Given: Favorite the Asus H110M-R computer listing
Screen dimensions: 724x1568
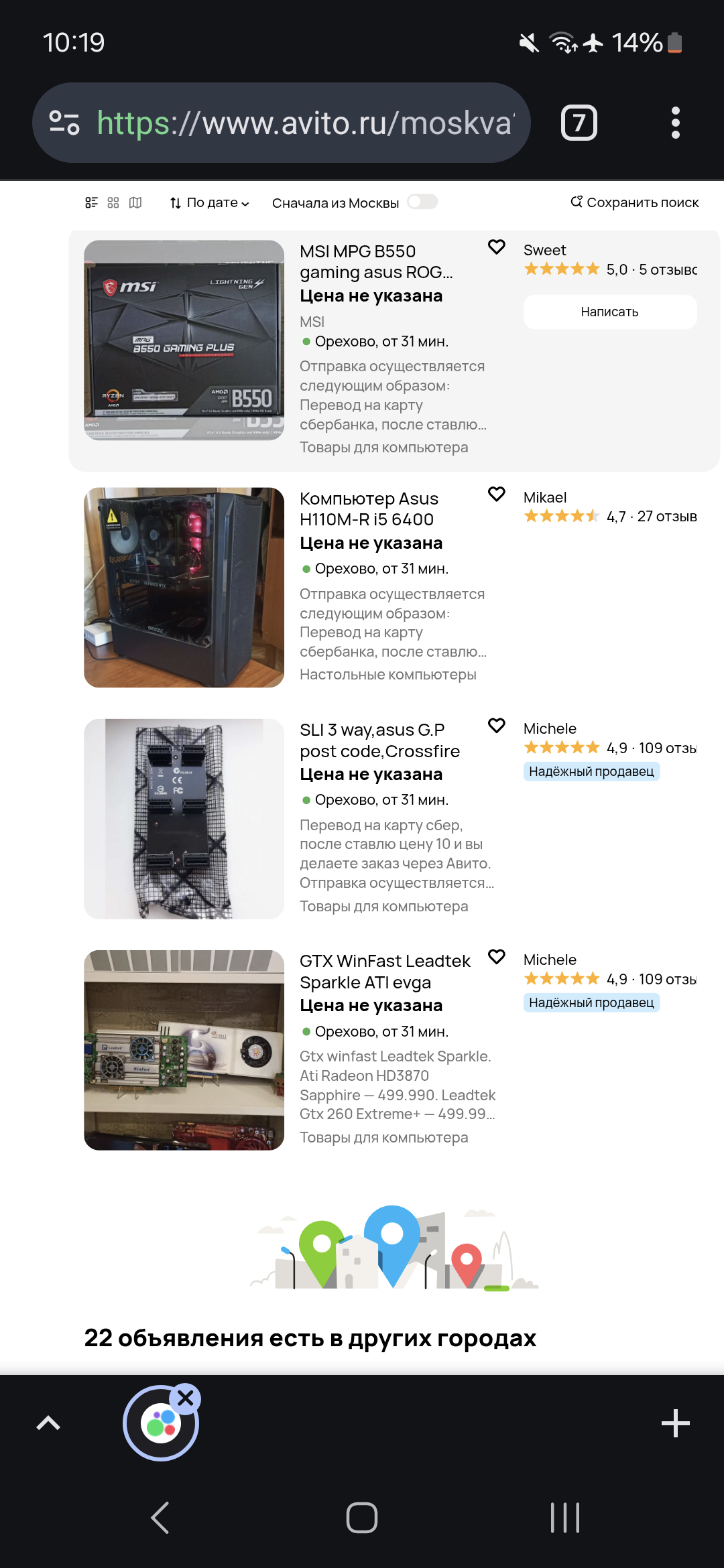Looking at the screenshot, I should (x=496, y=494).
